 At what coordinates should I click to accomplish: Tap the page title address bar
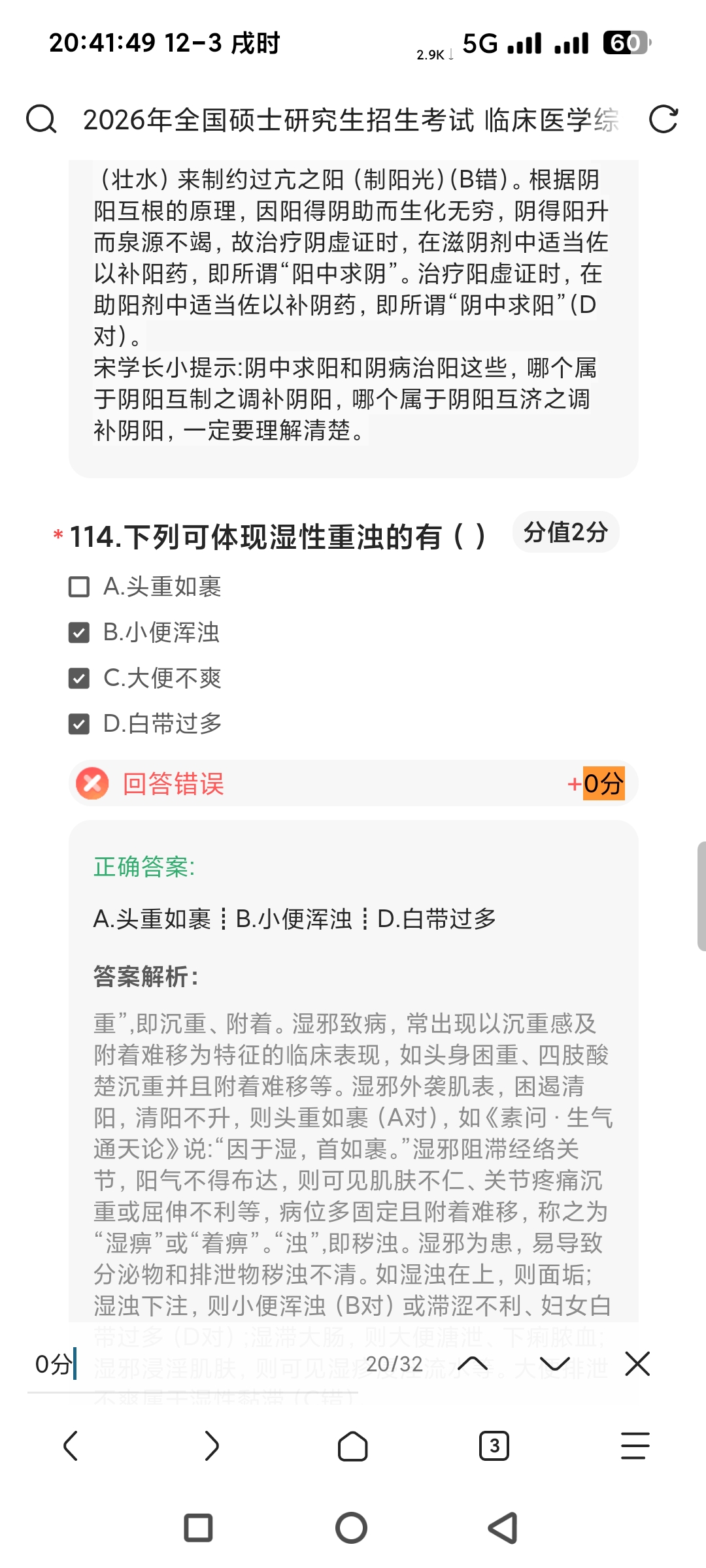350,120
